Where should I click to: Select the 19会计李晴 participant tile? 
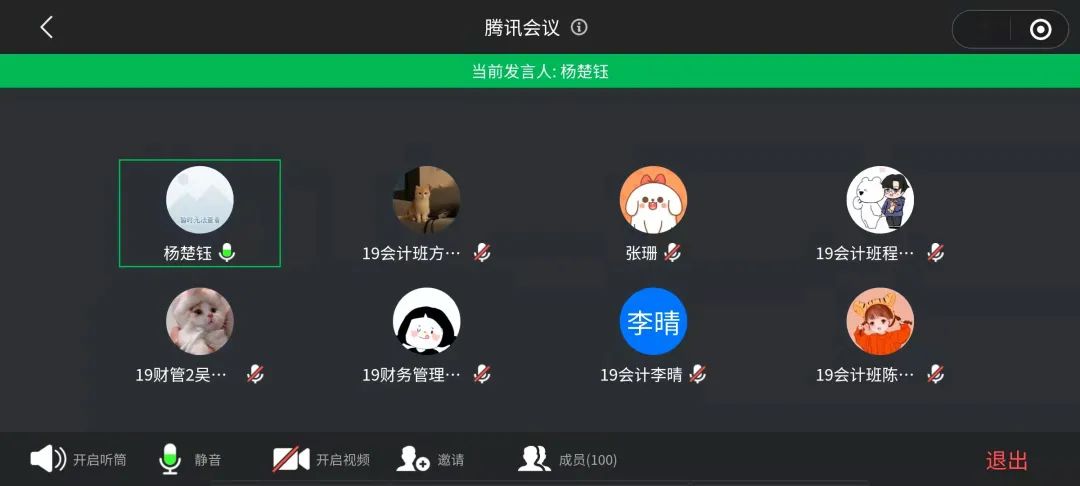tap(653, 335)
